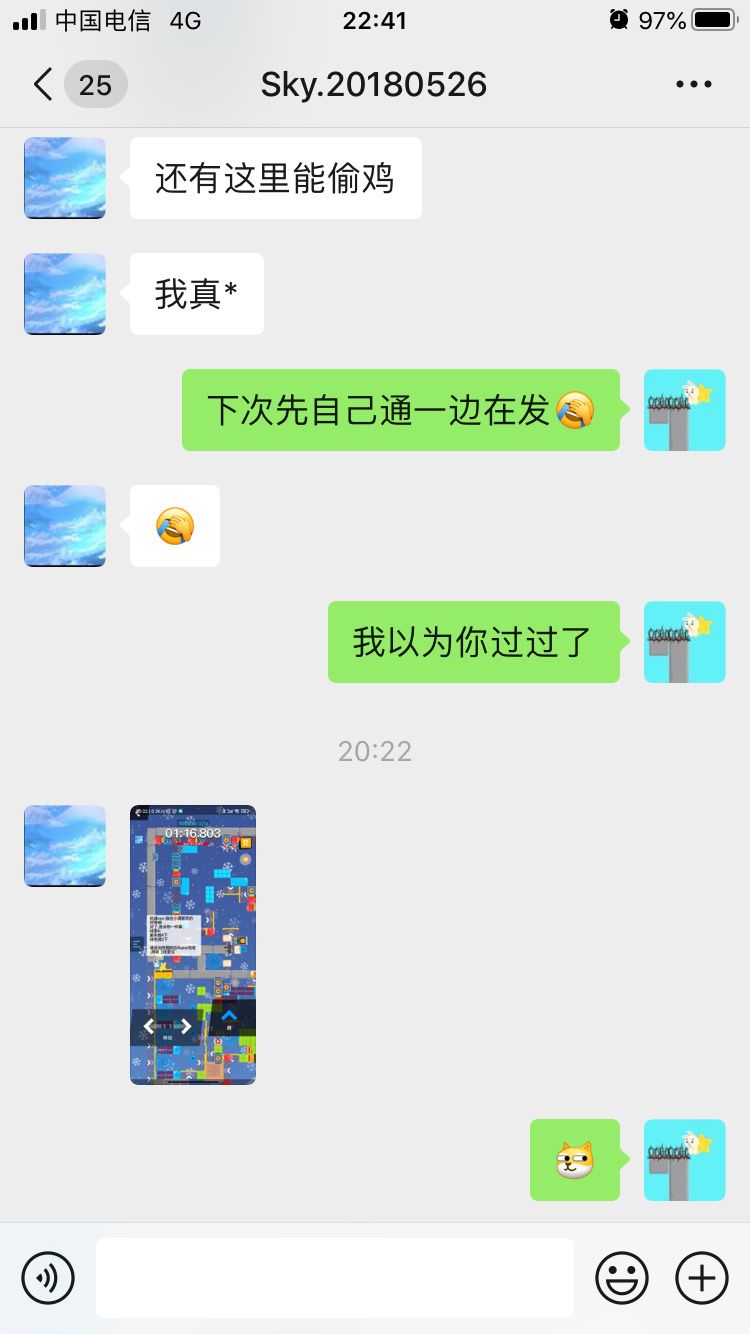750x1334 pixels.
Task: Tap the green bubble saying 我以为你过过了
Action: [473, 643]
